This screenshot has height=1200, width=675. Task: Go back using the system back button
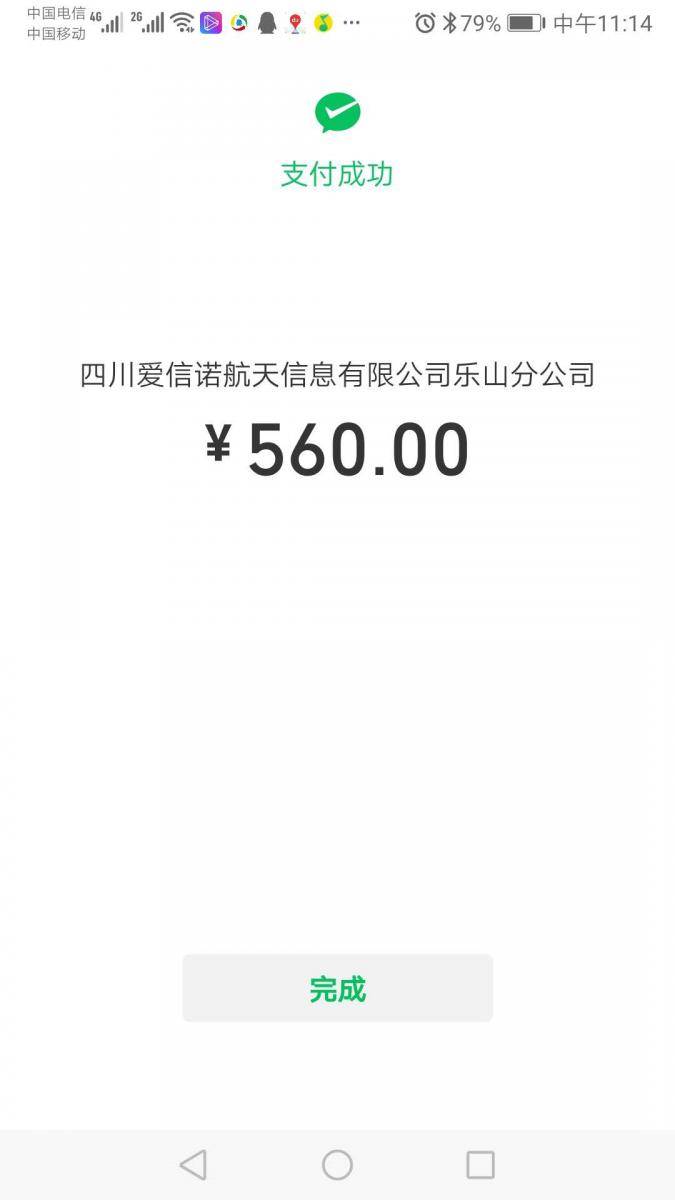[x=193, y=1165]
